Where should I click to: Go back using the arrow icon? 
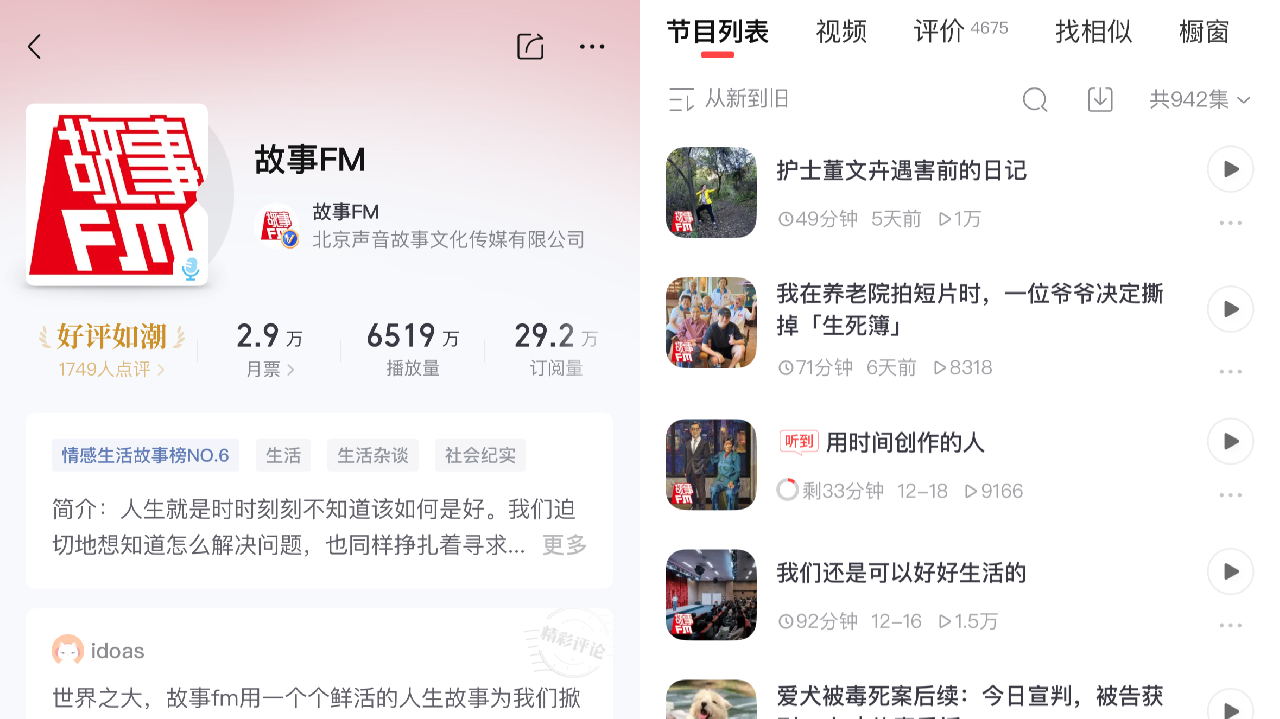click(x=35, y=46)
